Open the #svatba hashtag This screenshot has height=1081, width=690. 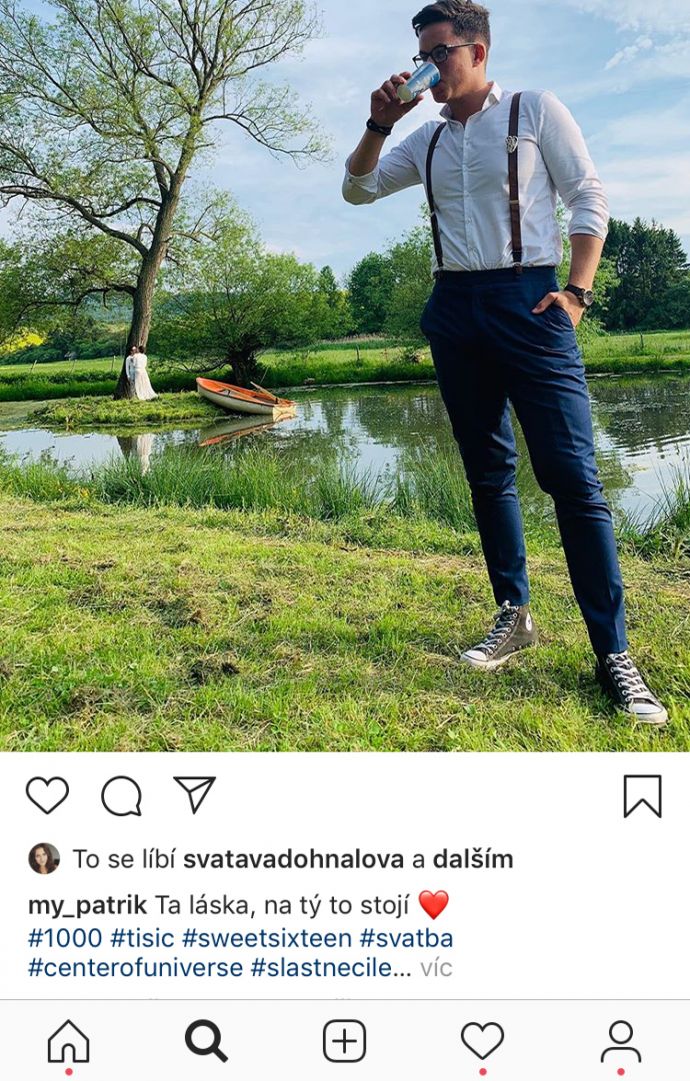(406, 938)
